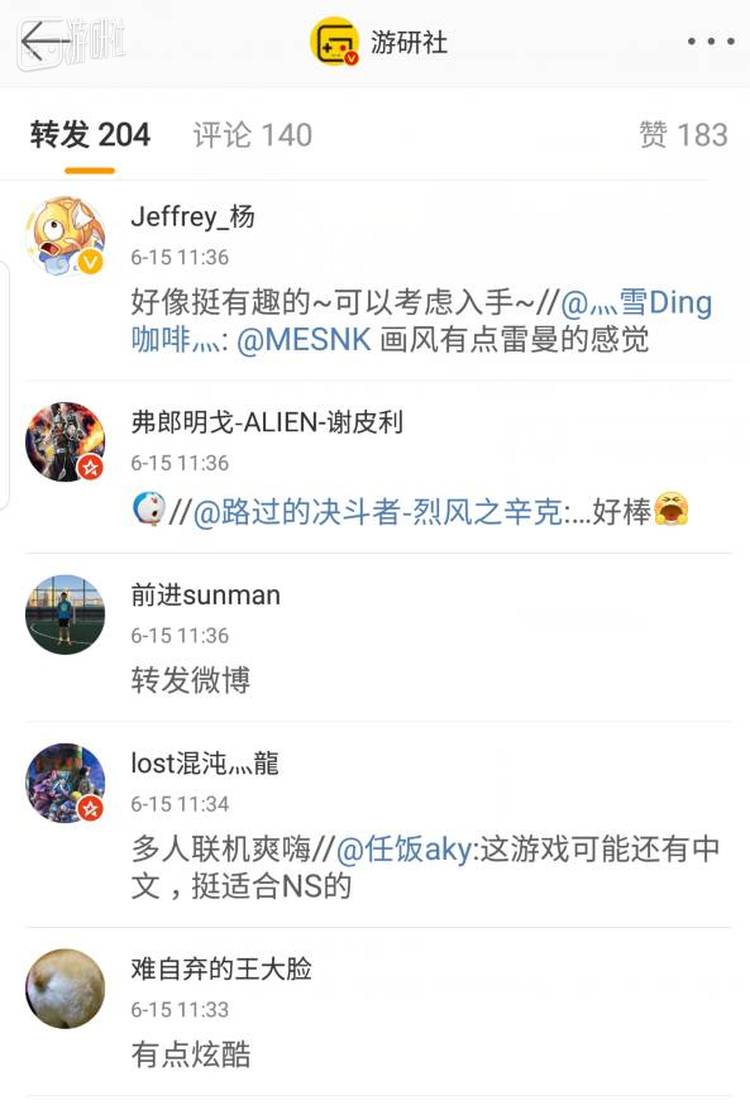This screenshot has width=750, height=1105.
Task: Open the 游研社 profile from the header
Action: point(381,42)
